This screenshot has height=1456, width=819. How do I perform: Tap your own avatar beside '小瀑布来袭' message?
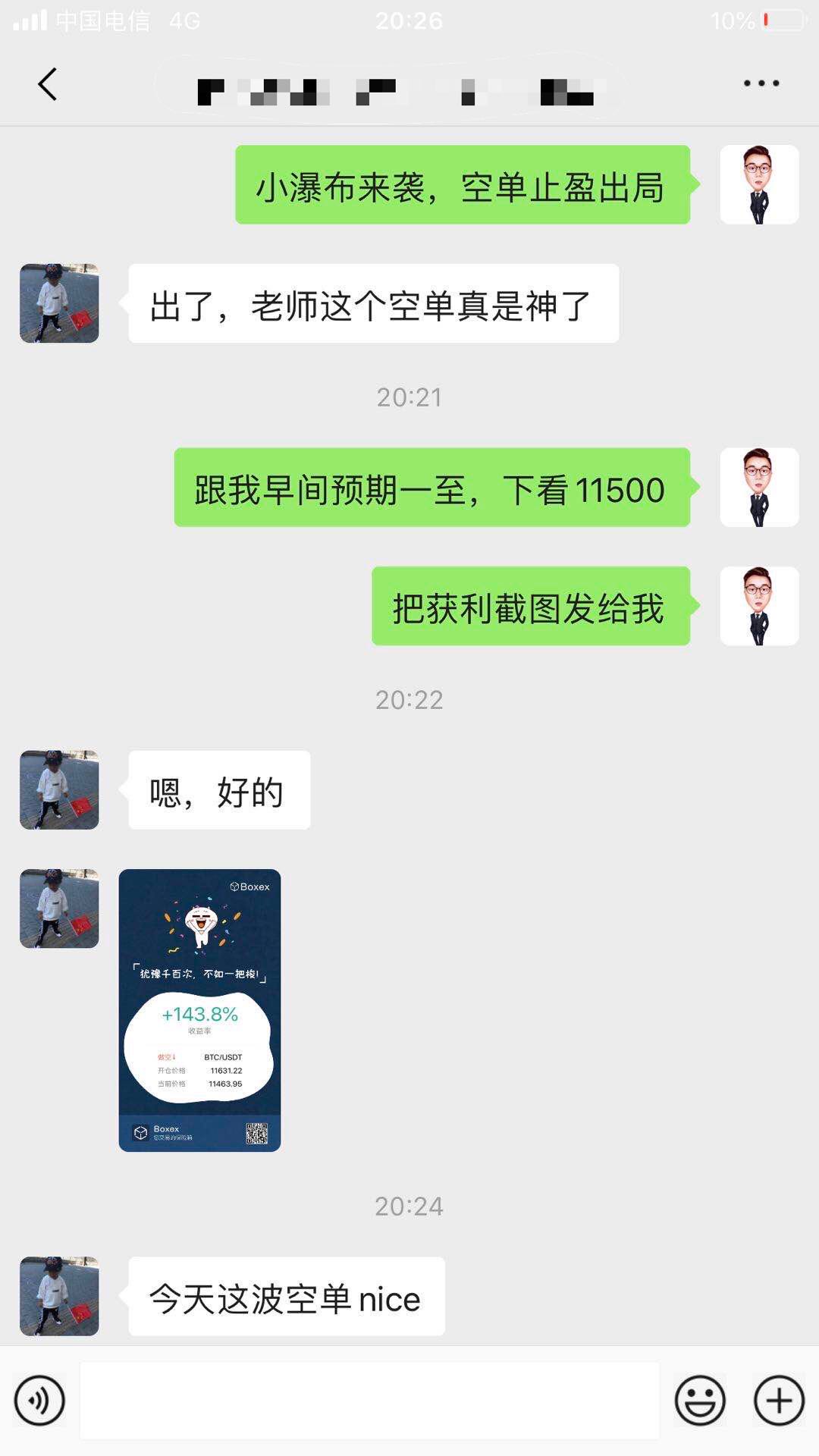759,184
